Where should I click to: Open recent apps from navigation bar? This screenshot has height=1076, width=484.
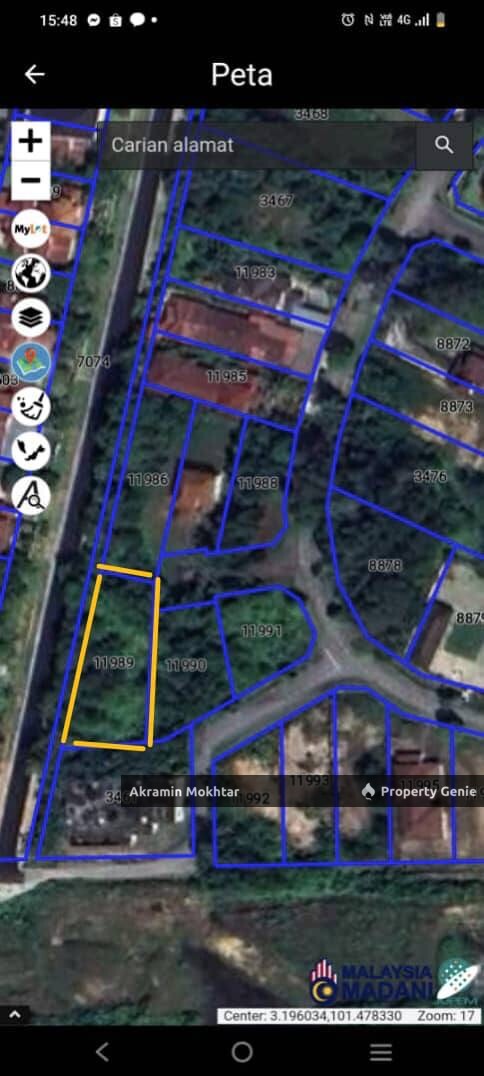tap(381, 1051)
